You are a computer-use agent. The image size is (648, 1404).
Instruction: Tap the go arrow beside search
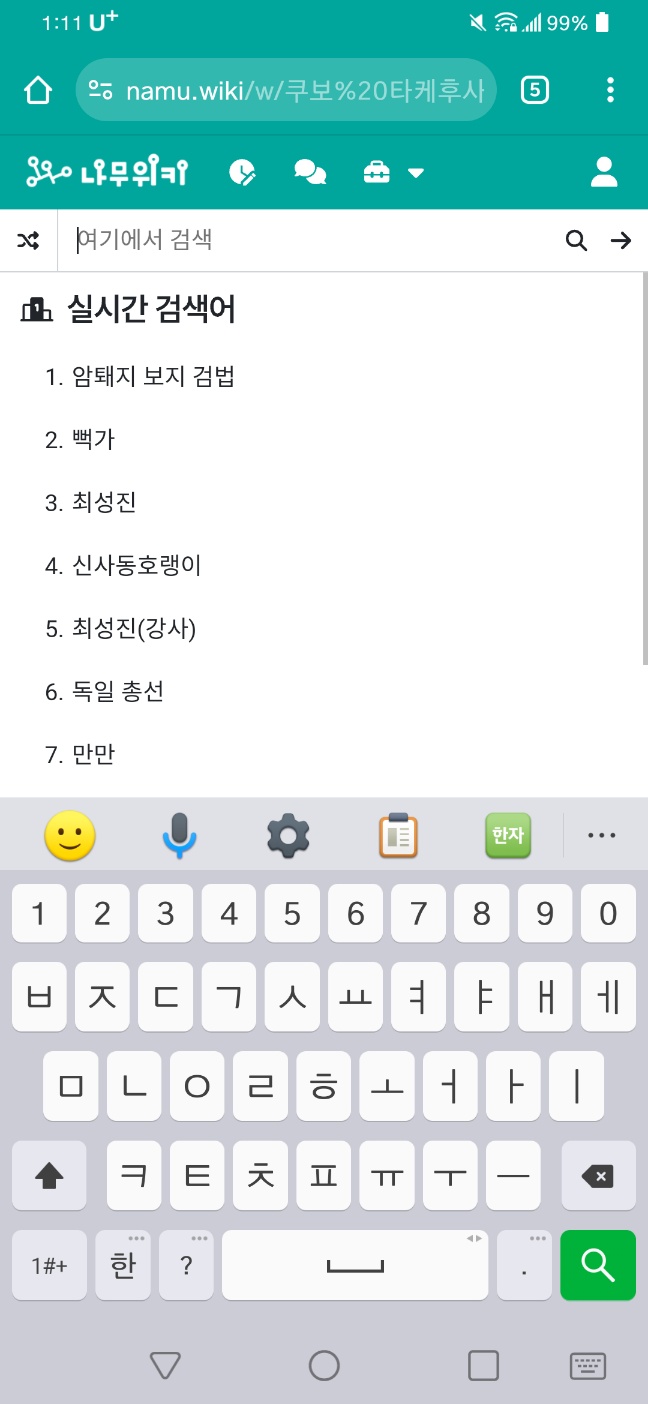[x=621, y=240]
